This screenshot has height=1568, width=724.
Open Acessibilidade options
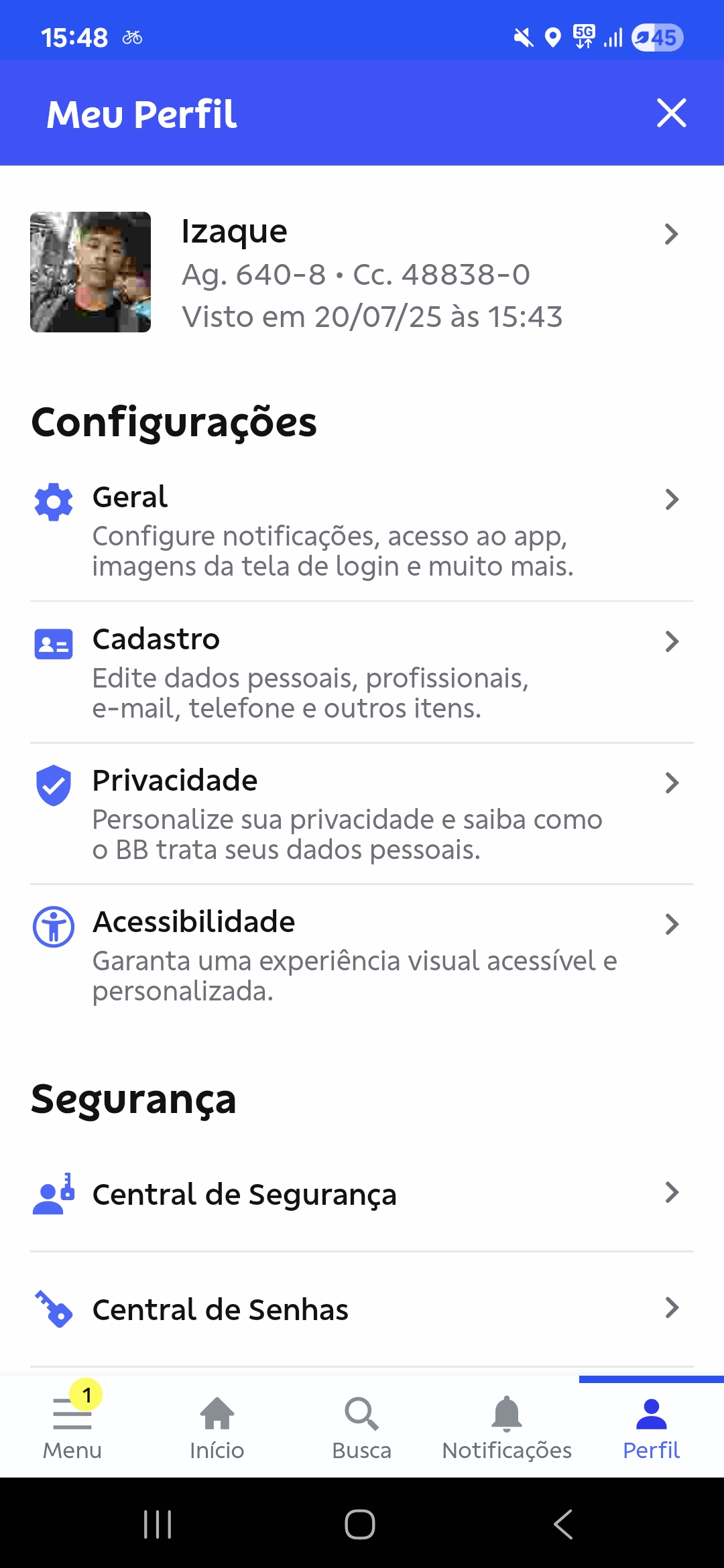(362, 954)
